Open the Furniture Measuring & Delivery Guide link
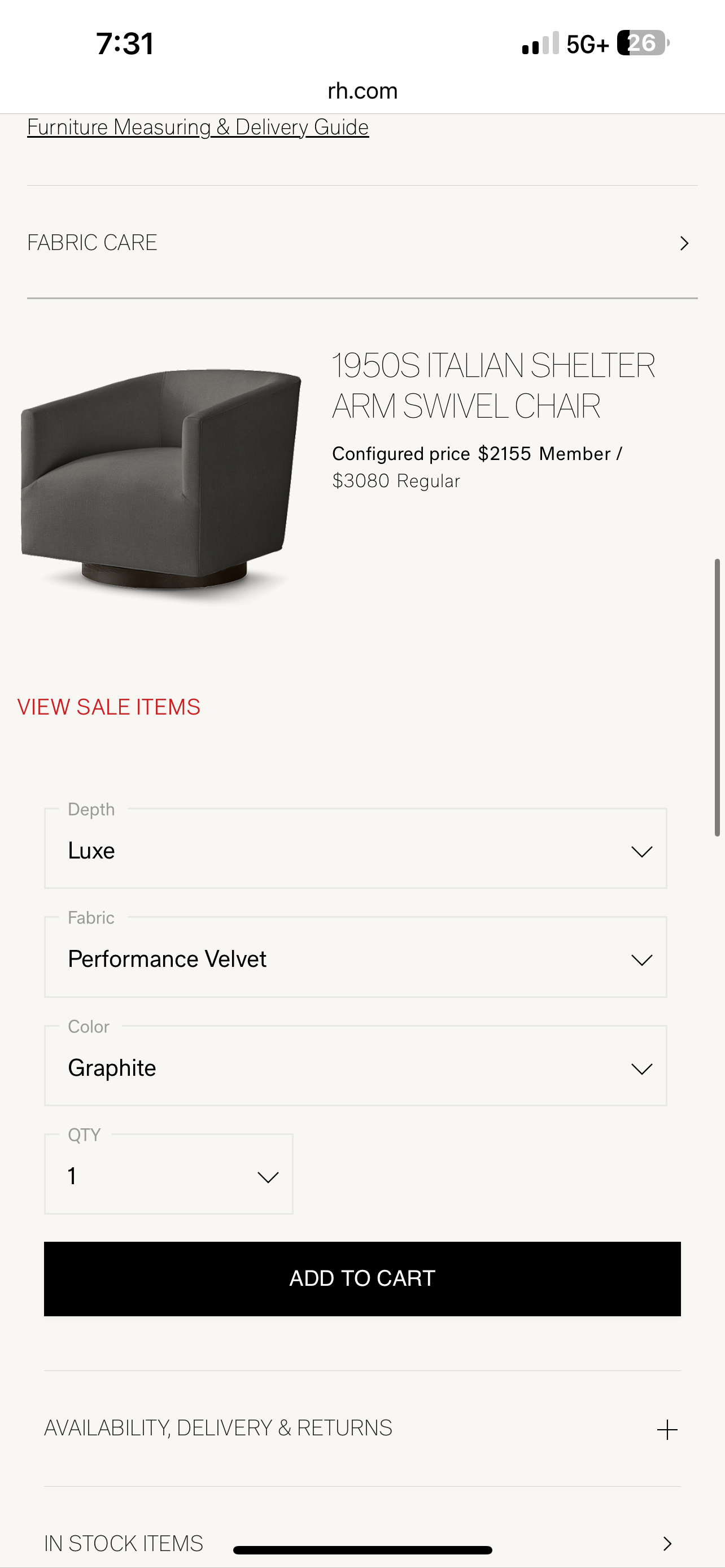The width and height of the screenshot is (725, 1568). tap(196, 128)
